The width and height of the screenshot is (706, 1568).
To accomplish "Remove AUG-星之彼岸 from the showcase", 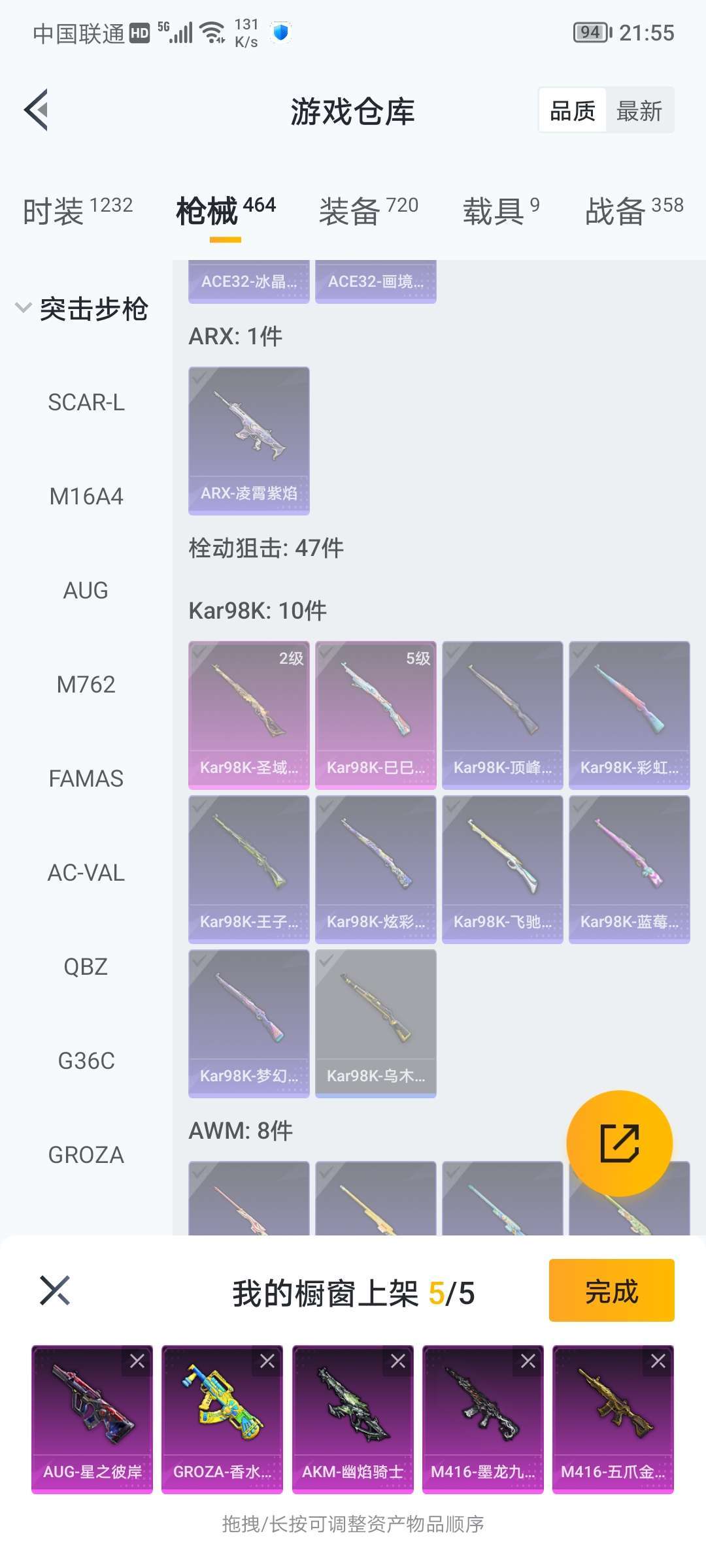I will click(x=137, y=1361).
